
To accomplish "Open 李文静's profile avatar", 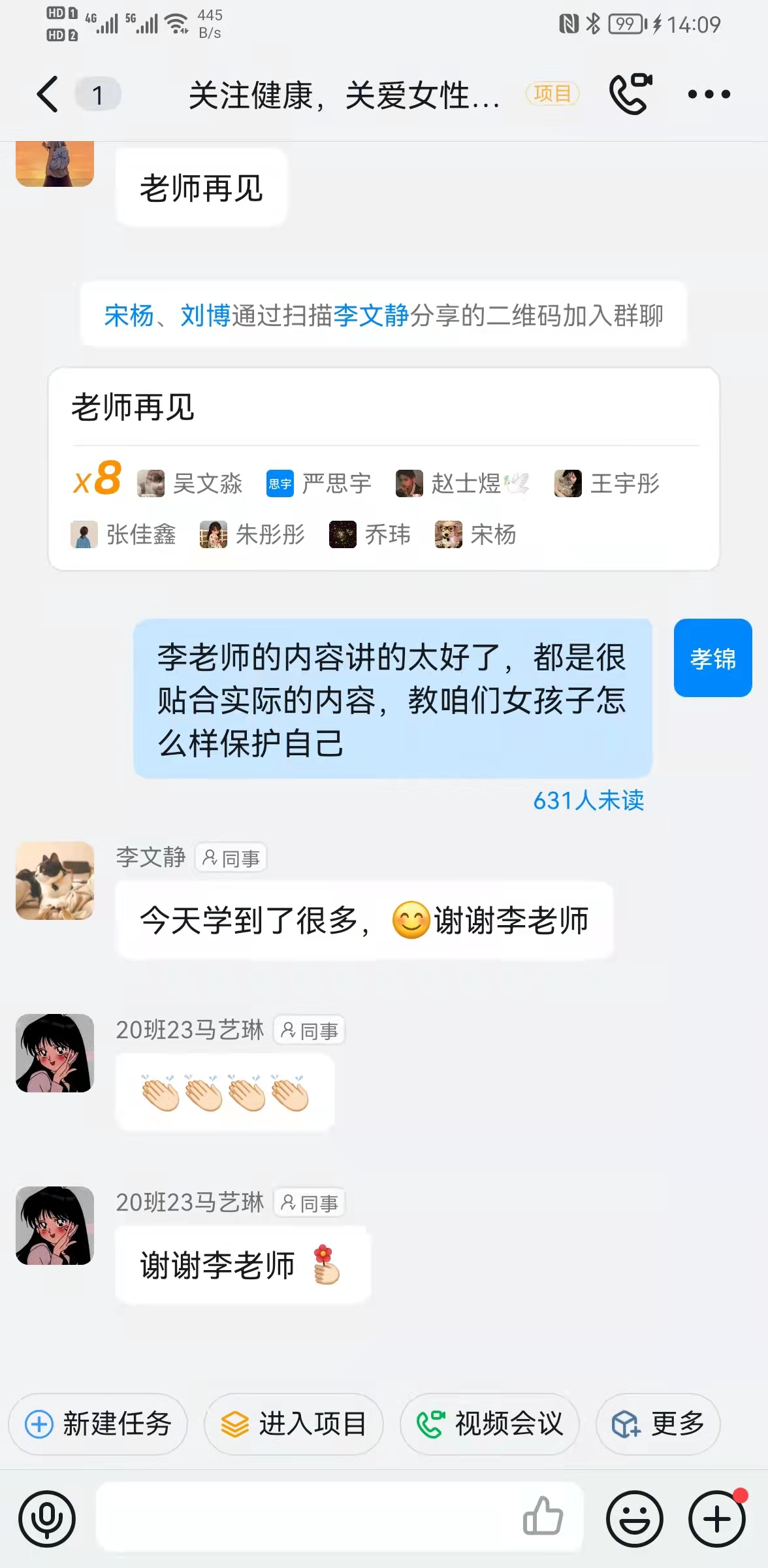I will (x=55, y=881).
